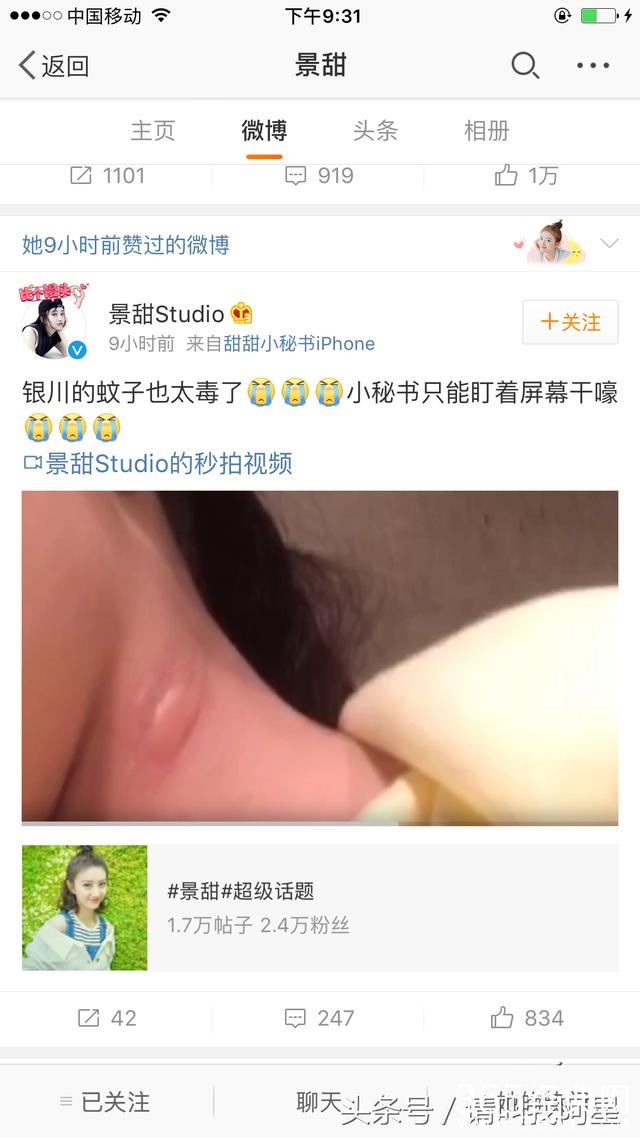The width and height of the screenshot is (640, 1138).
Task: Open 景甜Studio profile avatar
Action: pyautogui.click(x=54, y=324)
